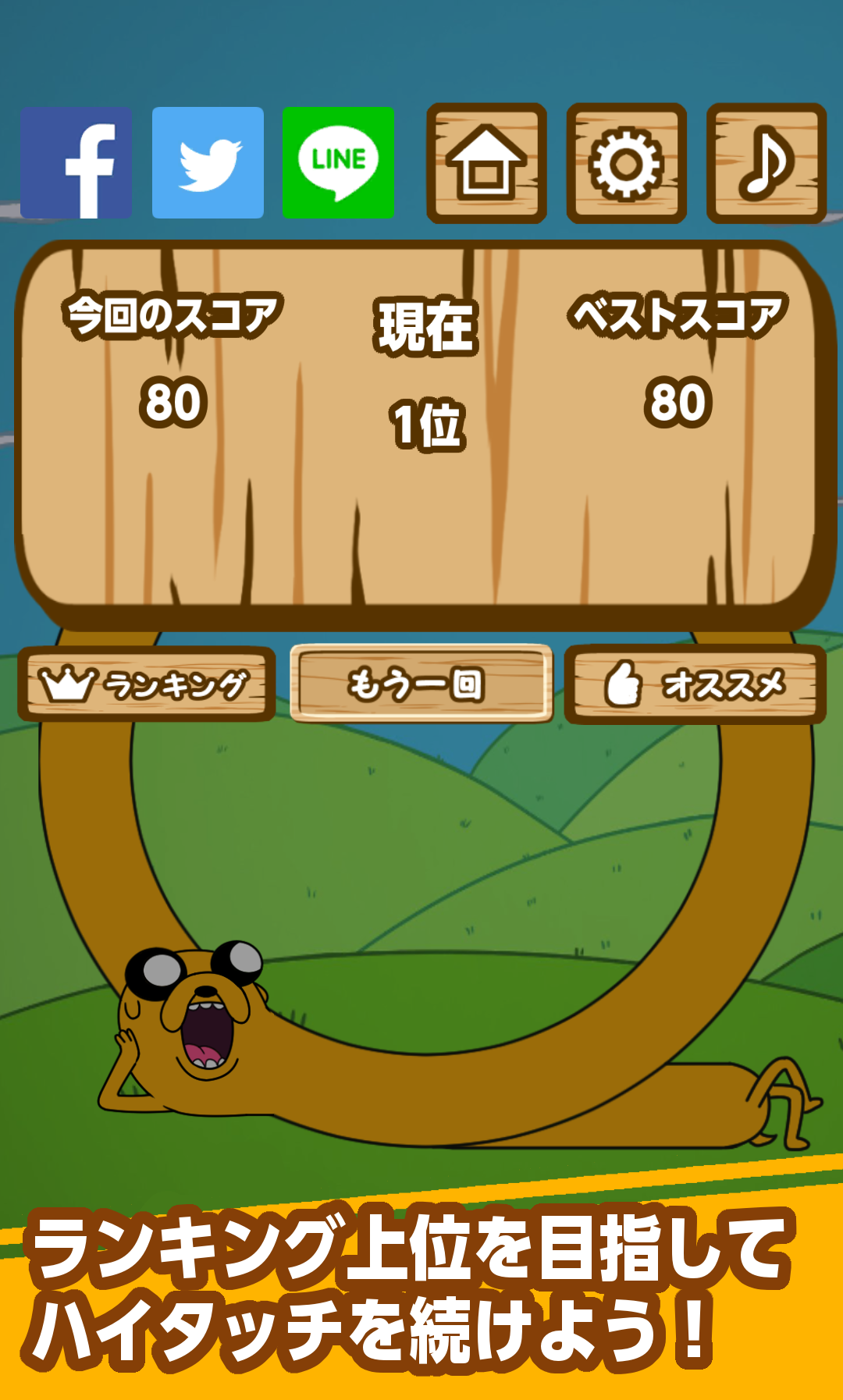Viewport: 843px width, 1400px height.
Task: Return to the home screen
Action: coord(486,162)
